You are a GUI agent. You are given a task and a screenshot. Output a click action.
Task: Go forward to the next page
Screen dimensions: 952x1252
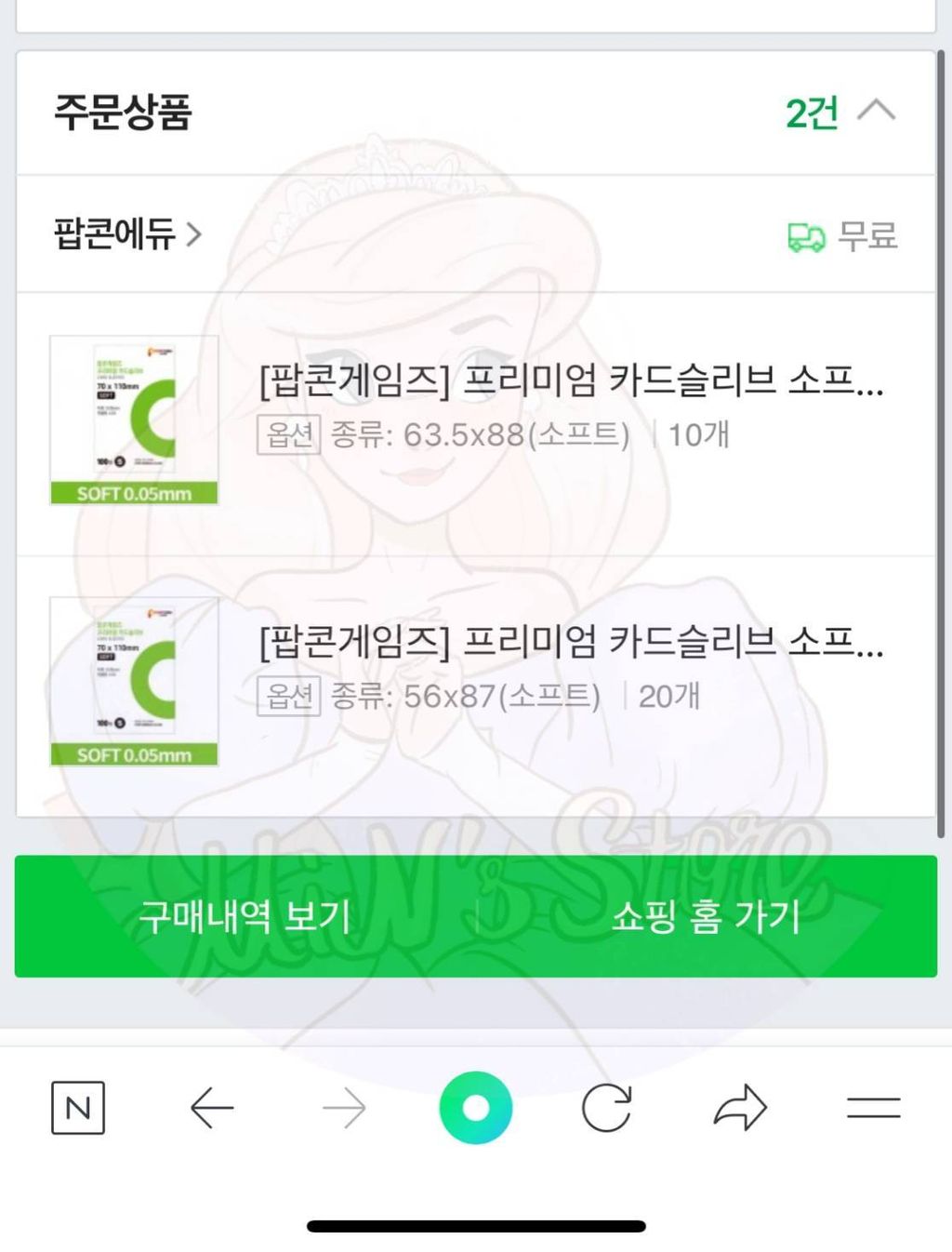click(x=344, y=1108)
